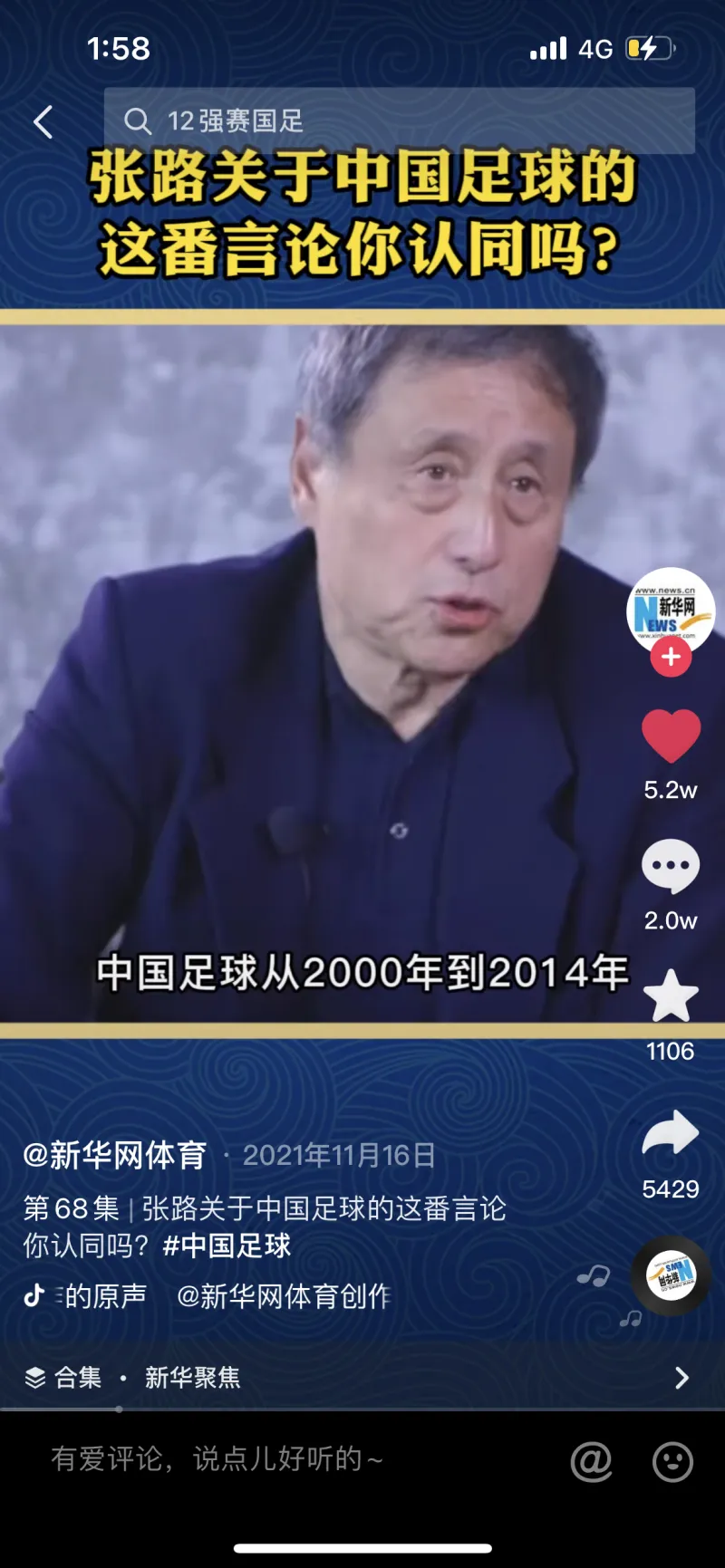Mention someone using the @ icon
The image size is (725, 1568).
click(x=591, y=1461)
